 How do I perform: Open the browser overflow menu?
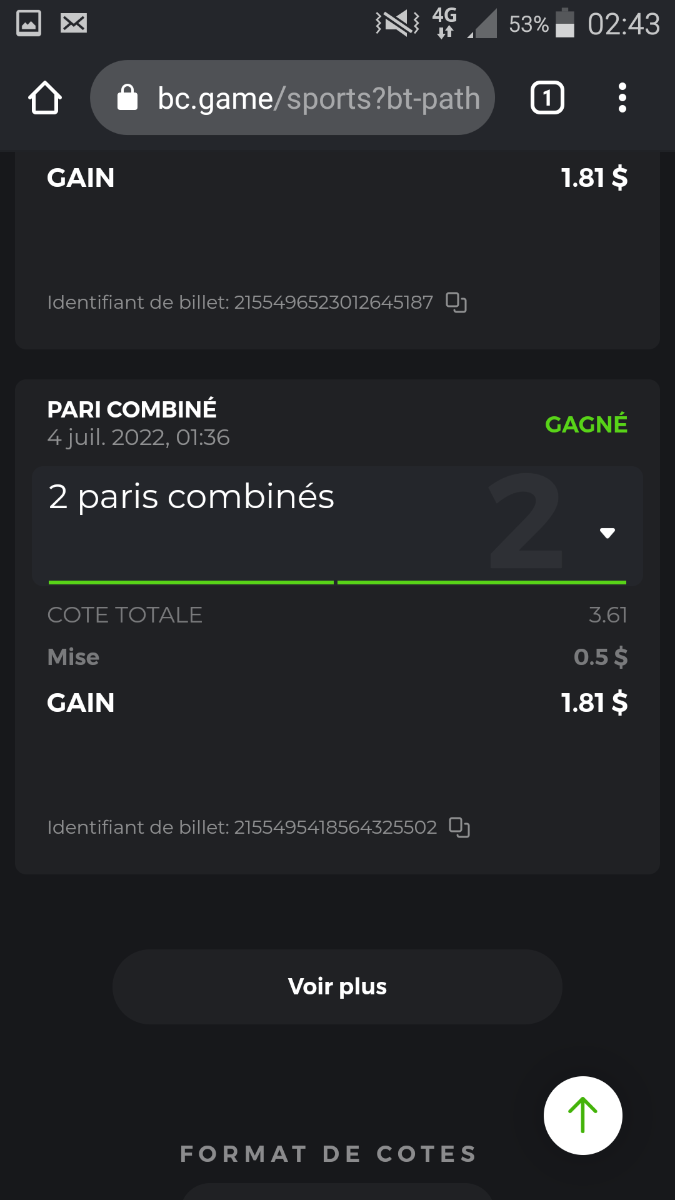pyautogui.click(x=622, y=98)
